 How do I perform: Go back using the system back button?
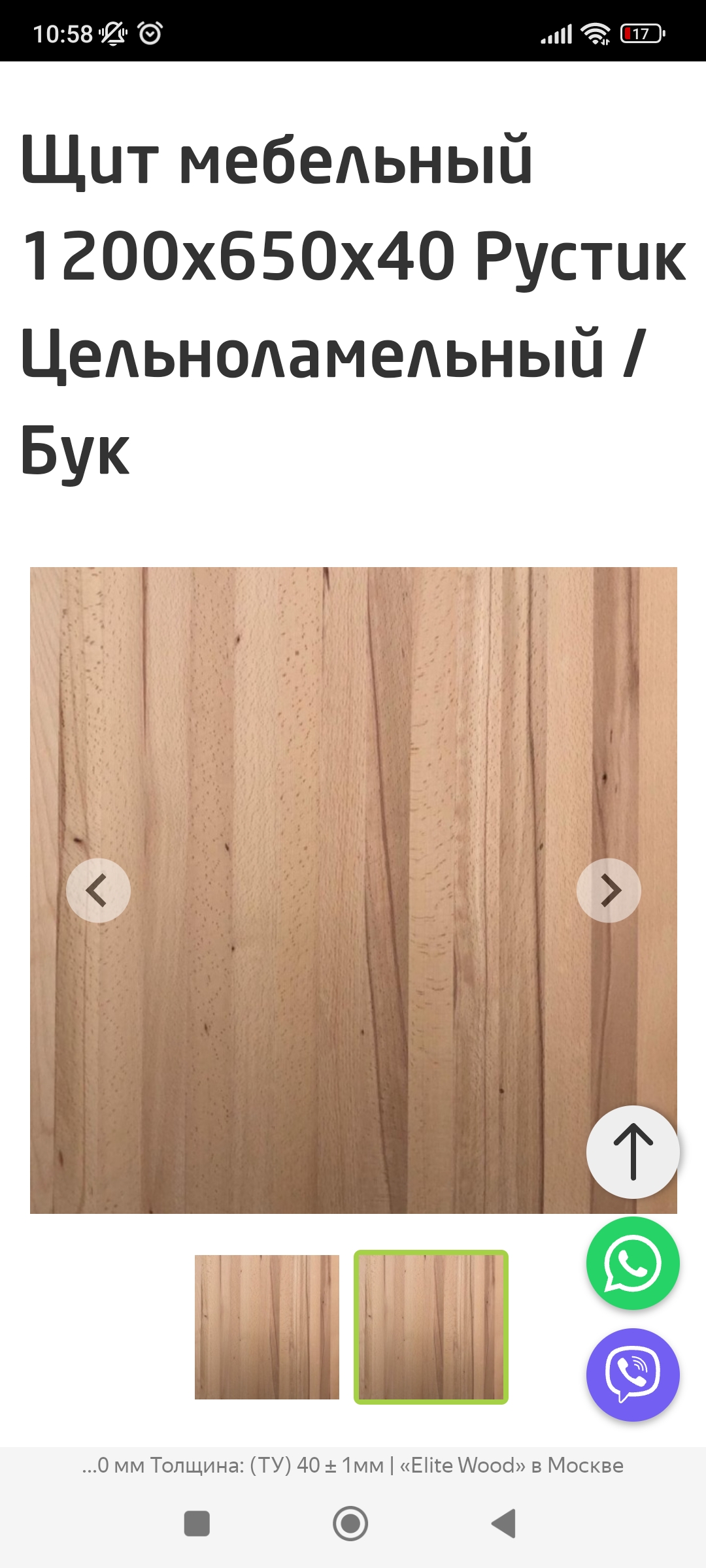[504, 1524]
